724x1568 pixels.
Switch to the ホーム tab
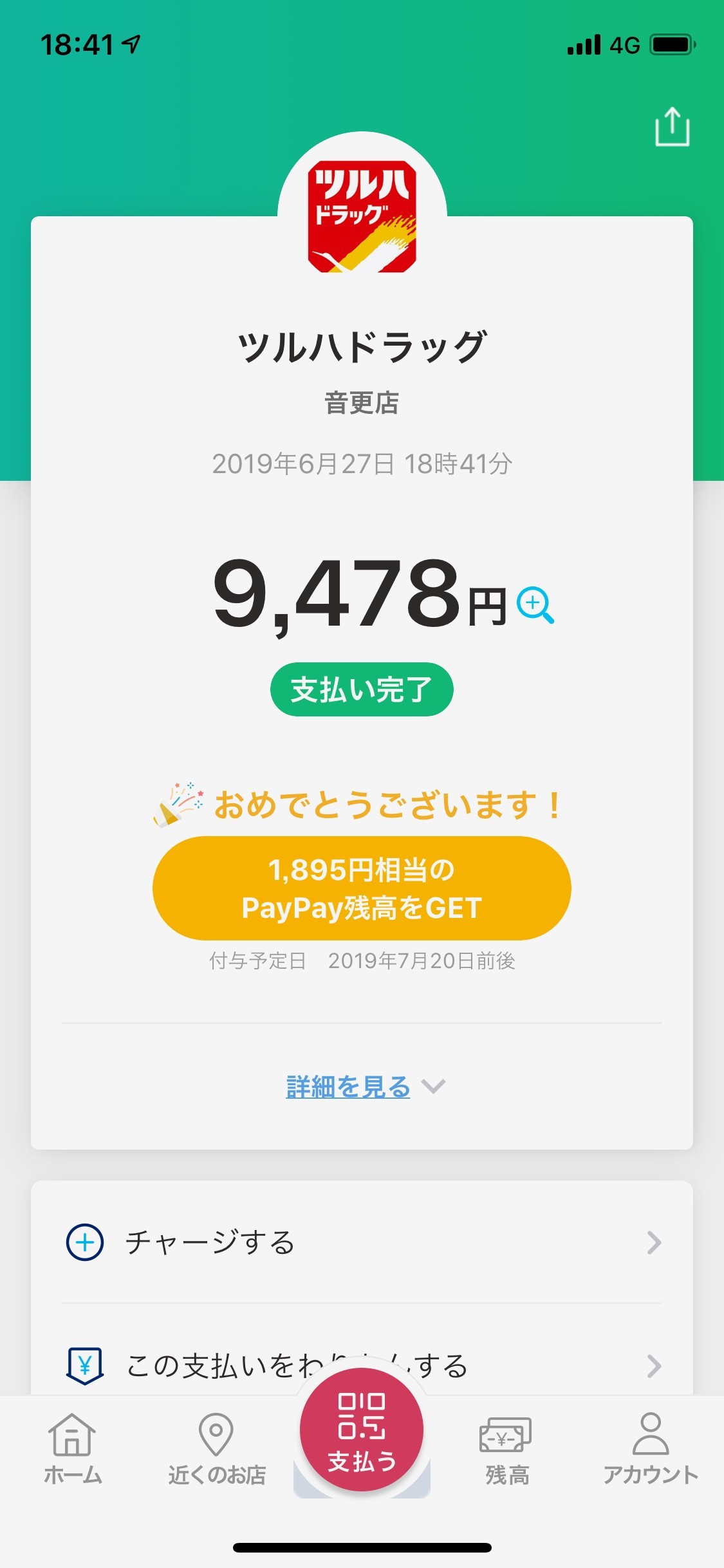73,1445
